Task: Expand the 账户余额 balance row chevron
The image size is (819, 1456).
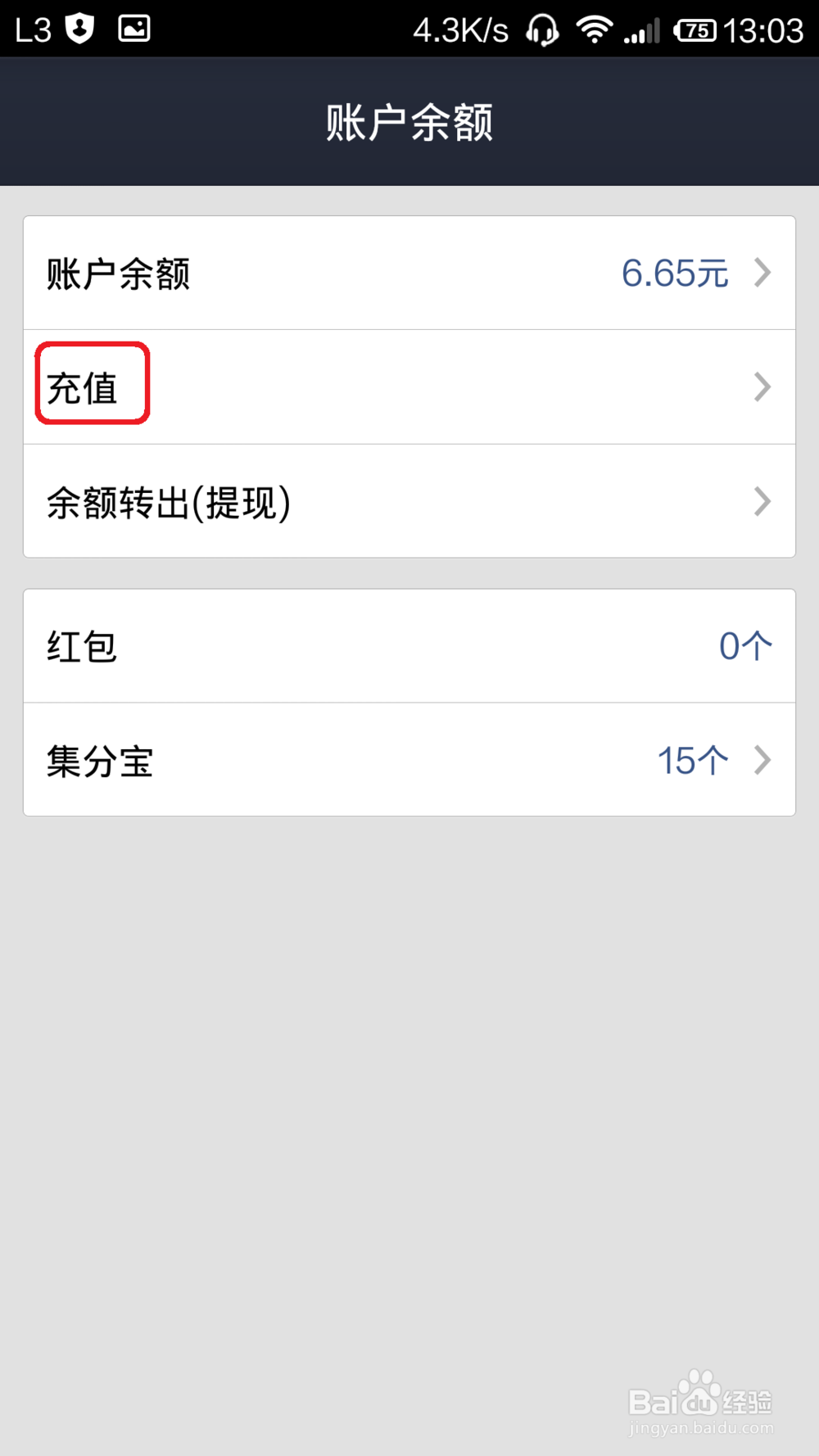Action: click(x=762, y=272)
